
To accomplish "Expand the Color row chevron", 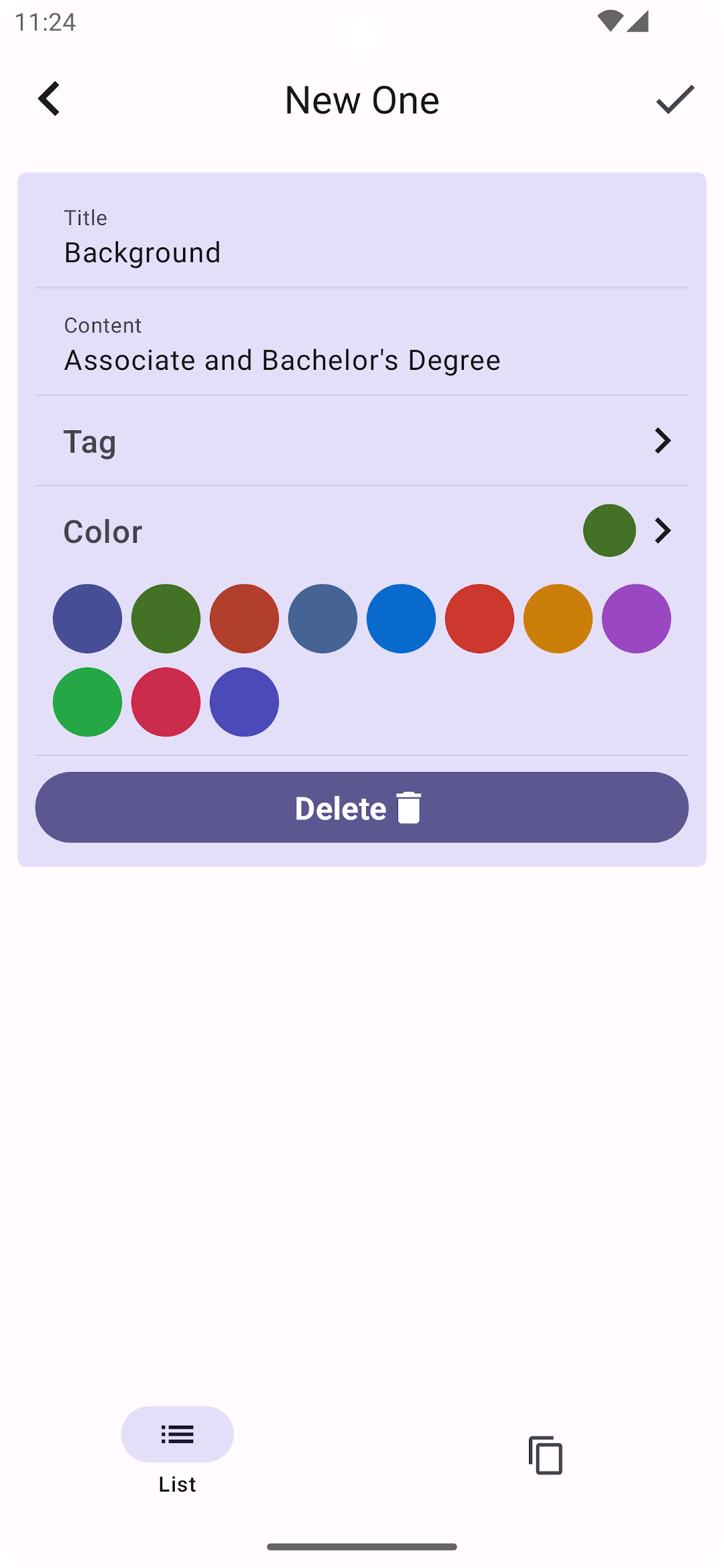I will pos(662,531).
